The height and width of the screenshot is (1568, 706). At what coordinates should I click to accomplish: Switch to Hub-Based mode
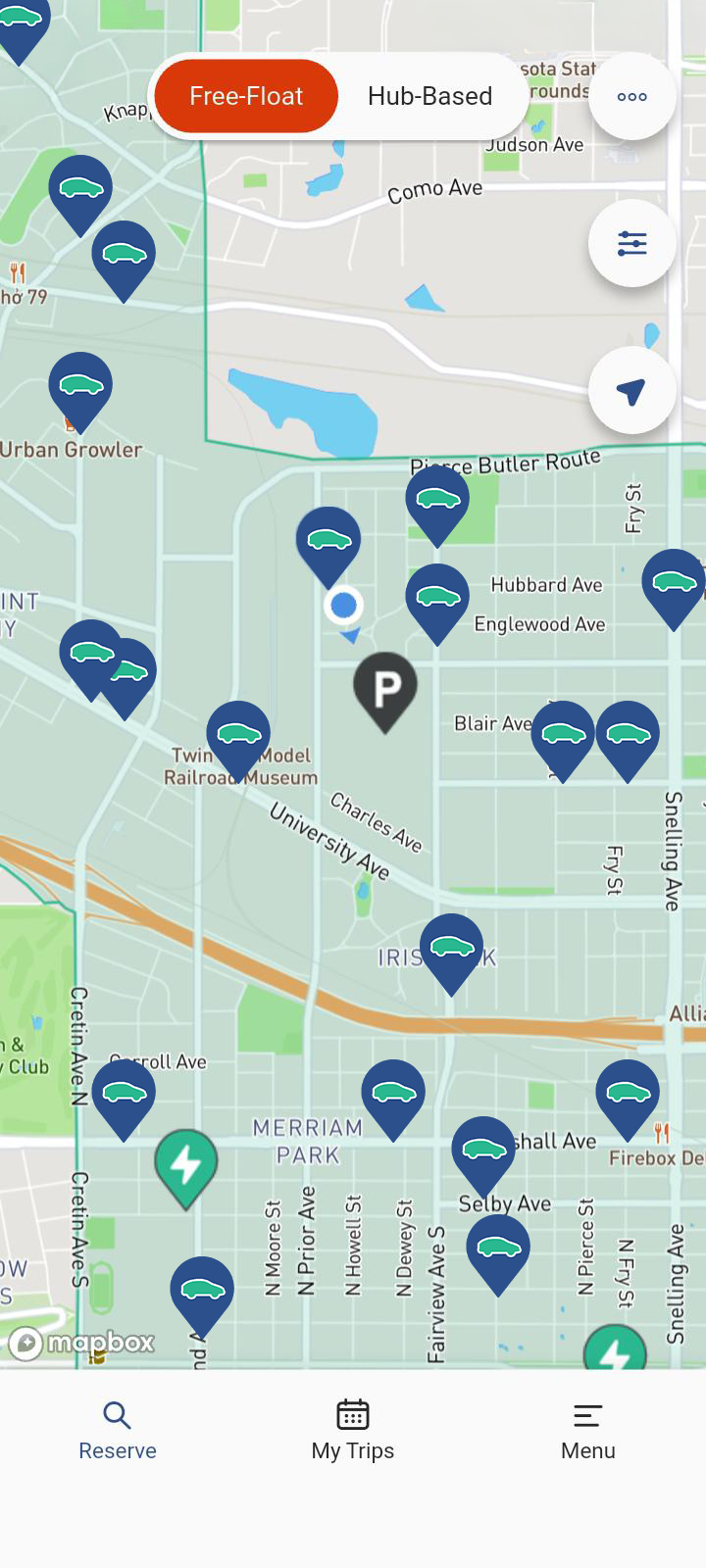click(x=429, y=96)
